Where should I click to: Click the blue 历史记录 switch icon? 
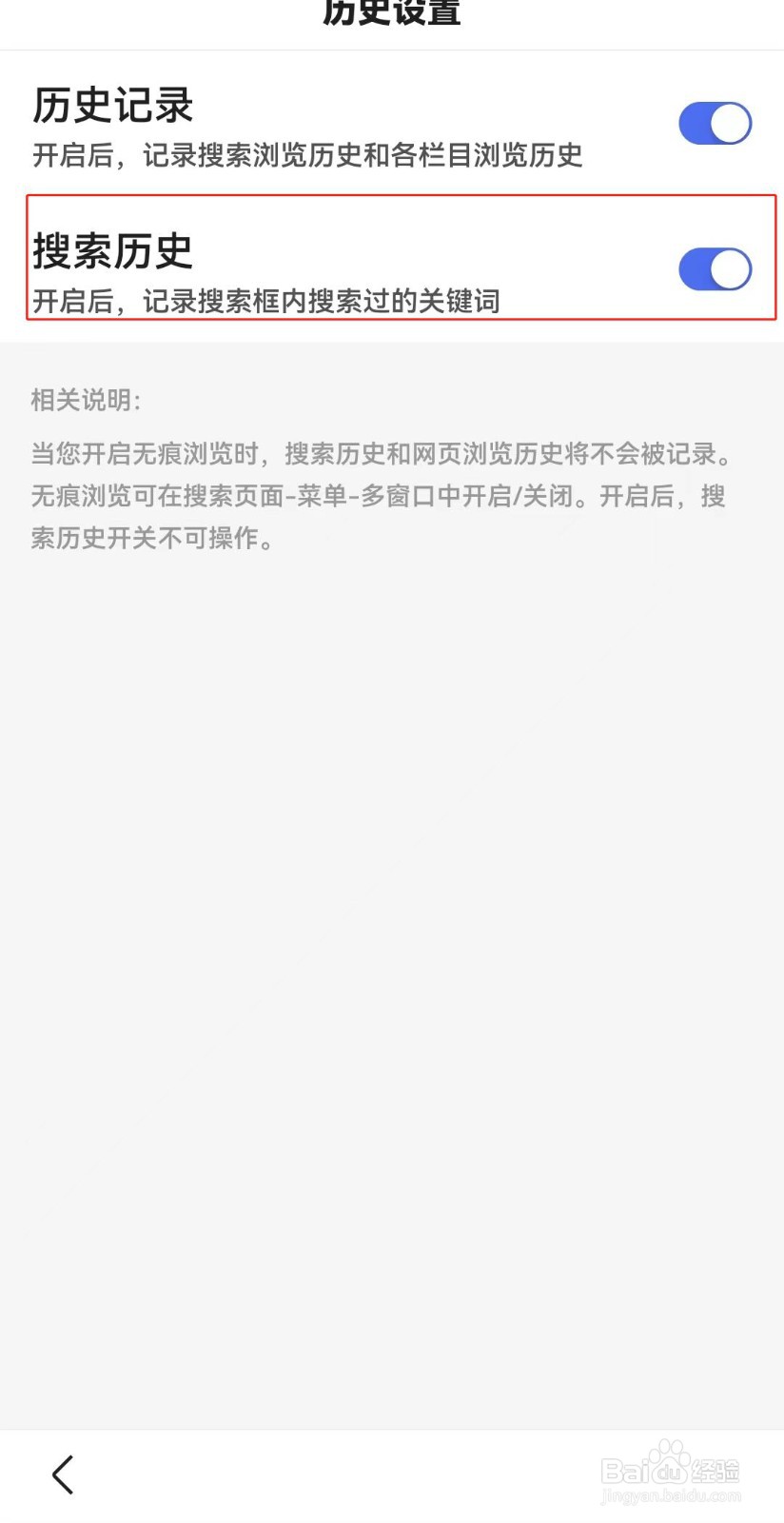tap(715, 122)
